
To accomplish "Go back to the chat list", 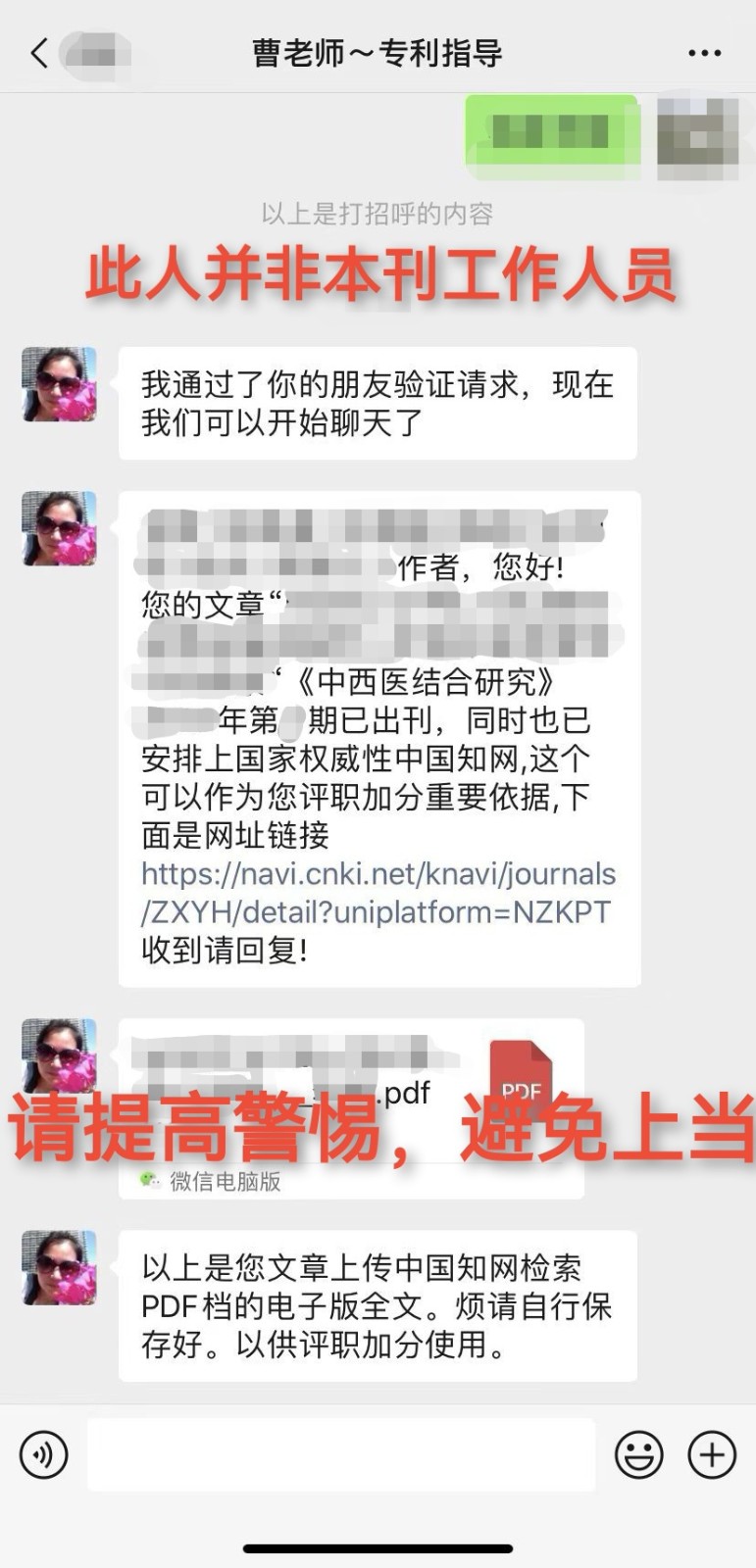I will [x=40, y=53].
